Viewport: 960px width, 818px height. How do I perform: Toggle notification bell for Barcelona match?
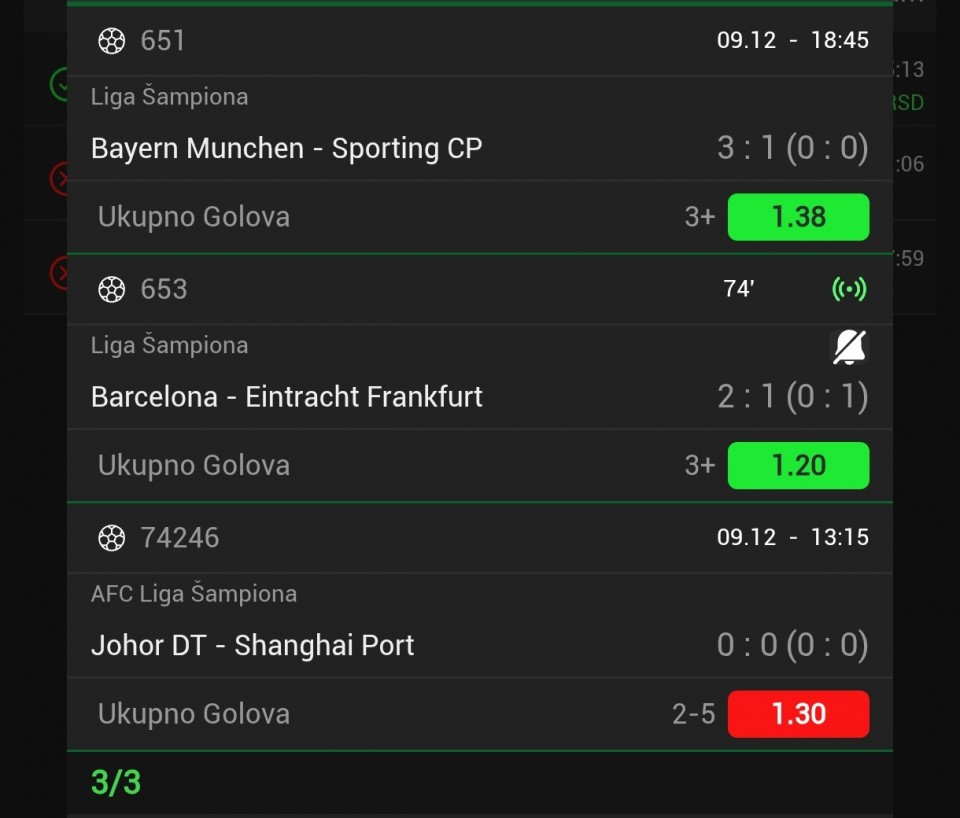849,347
